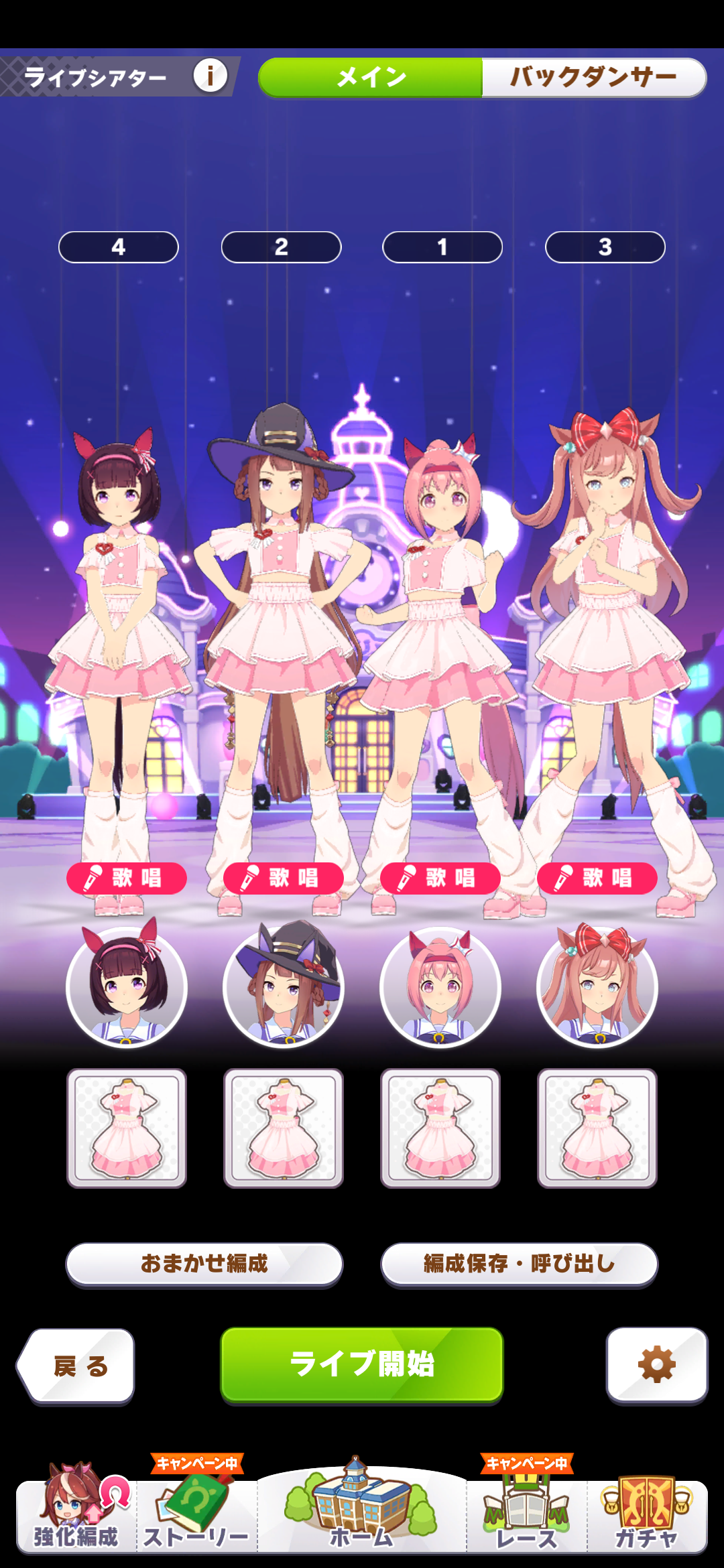
Task: Switch to the バックダンサー tab
Action: point(593,77)
